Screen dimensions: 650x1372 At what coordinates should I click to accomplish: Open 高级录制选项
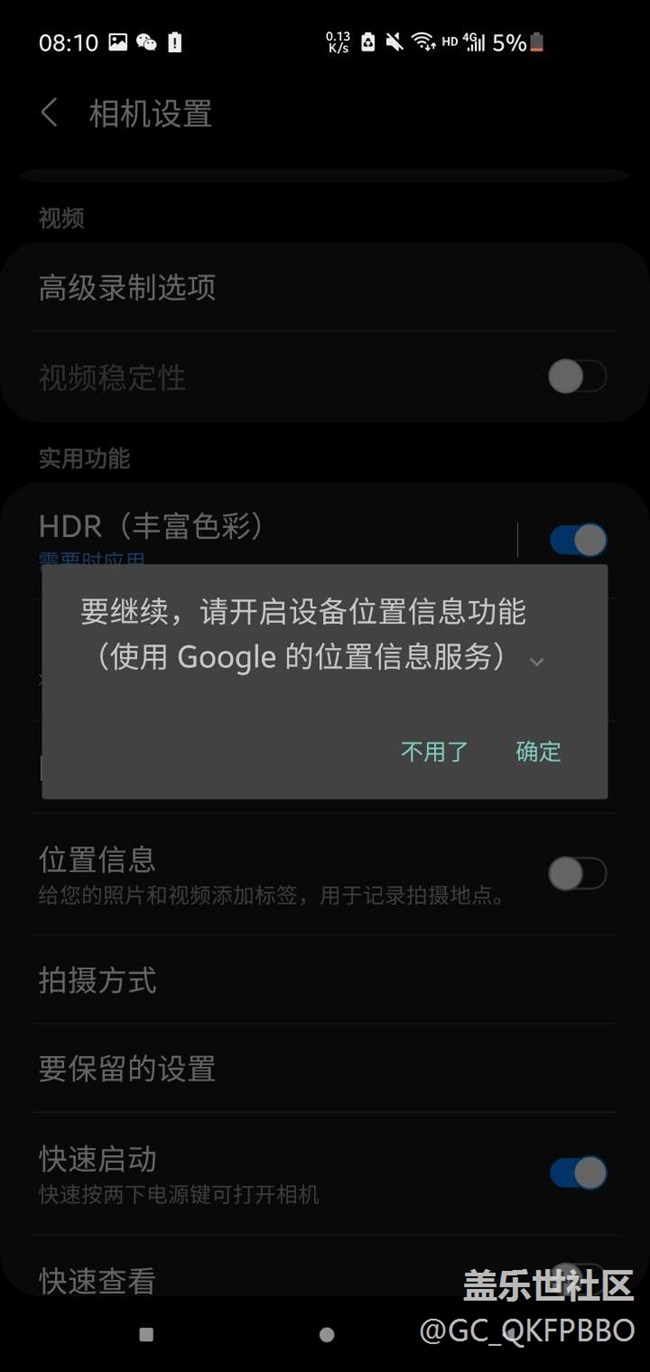[127, 288]
